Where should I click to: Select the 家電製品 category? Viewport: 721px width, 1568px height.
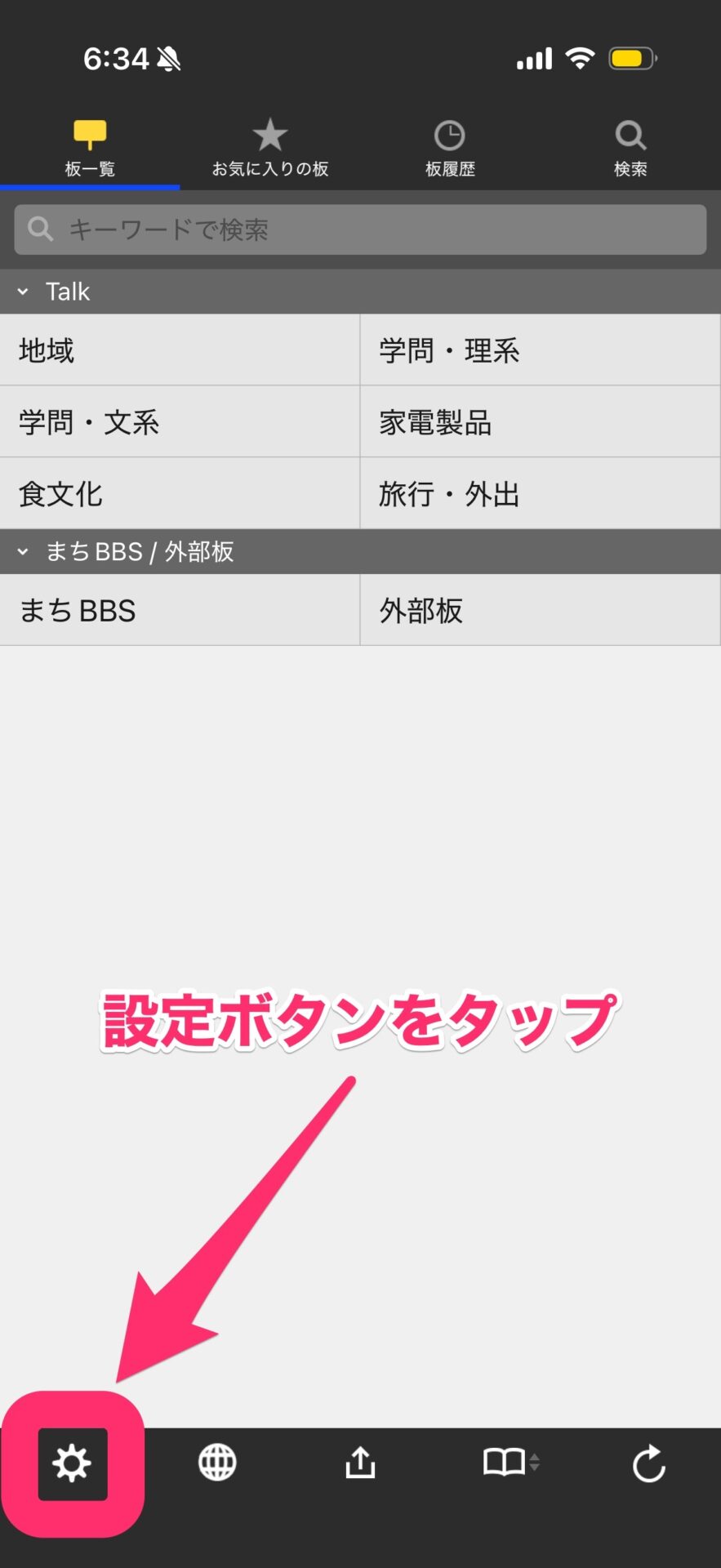coord(540,422)
